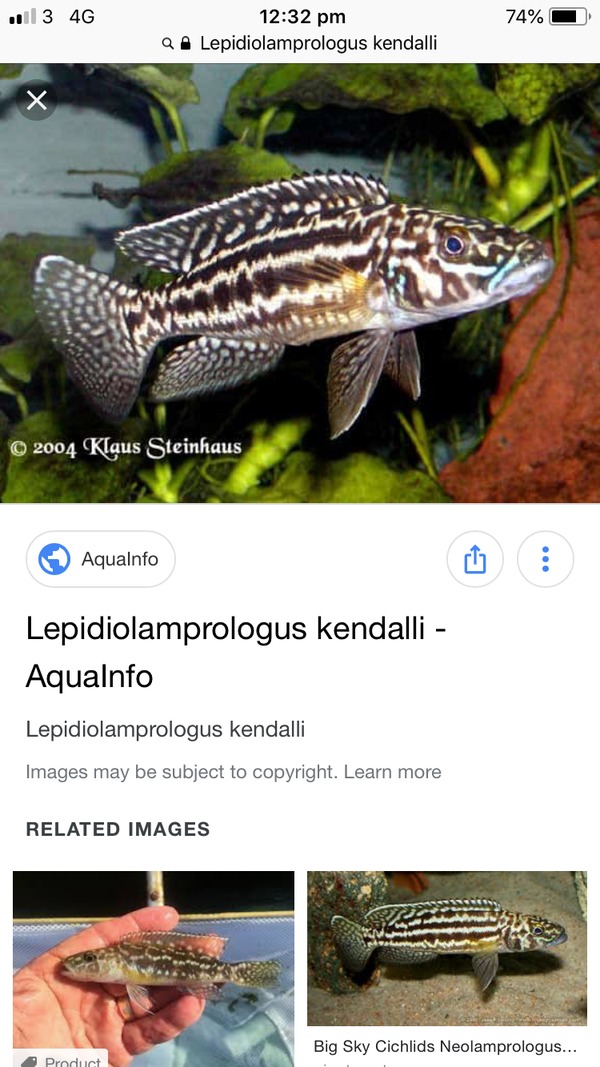Open the Lepidiolamprologus kendalli - AquaInfo page title

pos(236,652)
